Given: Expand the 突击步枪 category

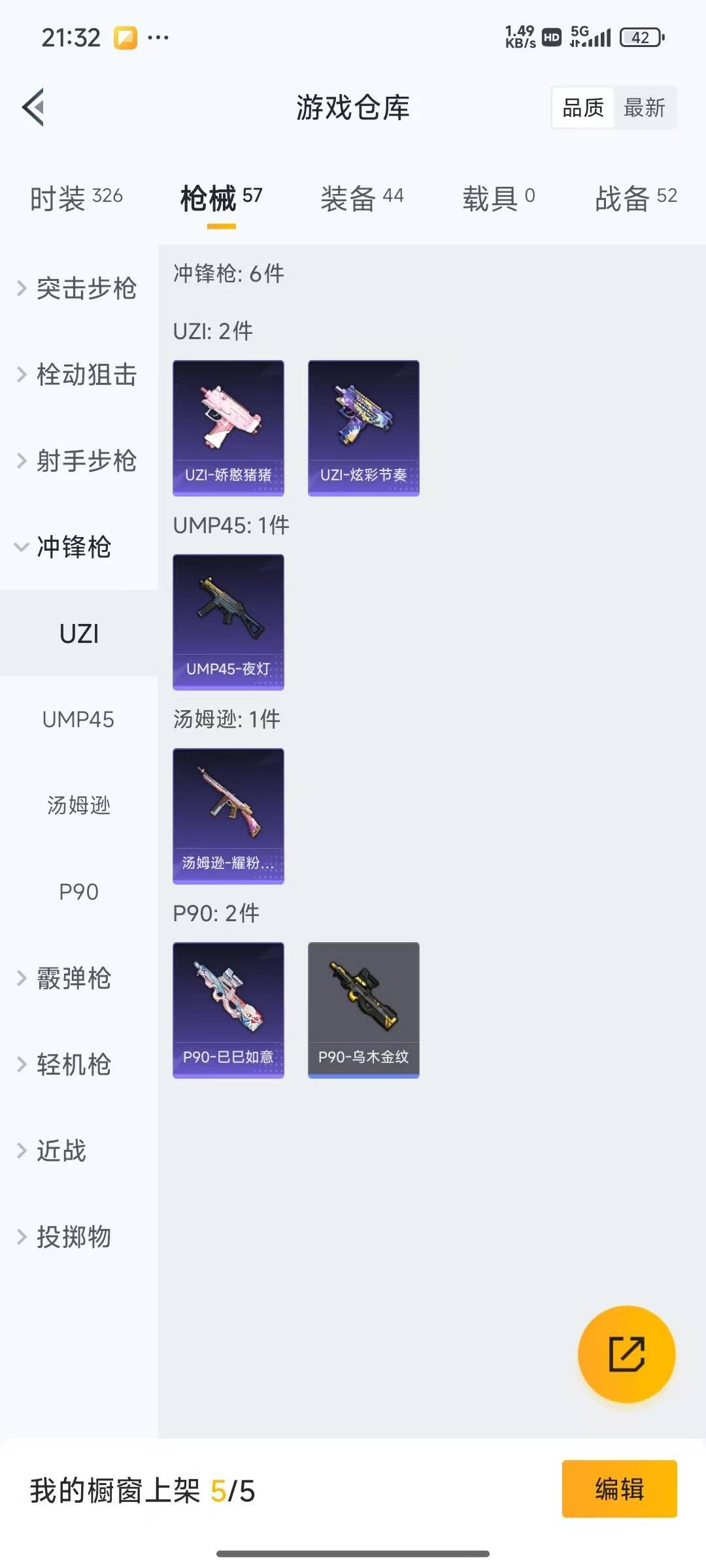Looking at the screenshot, I should 78,288.
